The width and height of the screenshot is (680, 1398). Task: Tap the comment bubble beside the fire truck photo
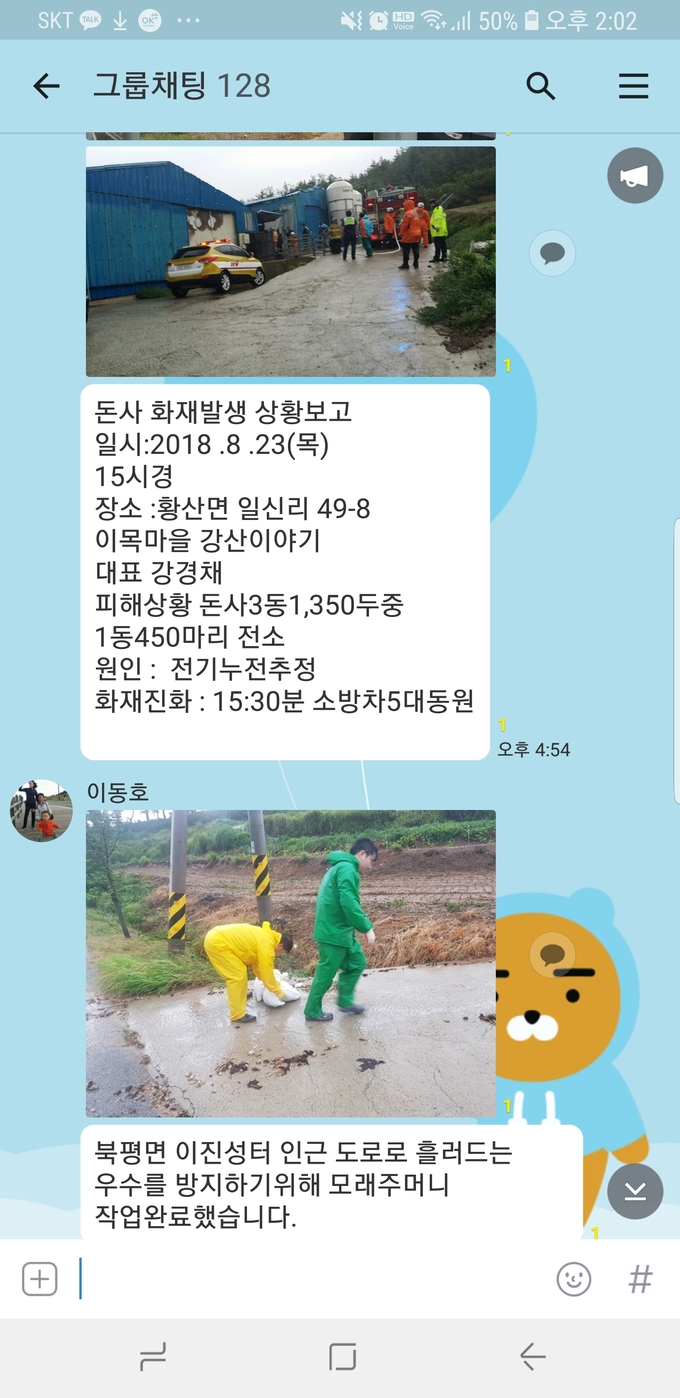tap(552, 253)
